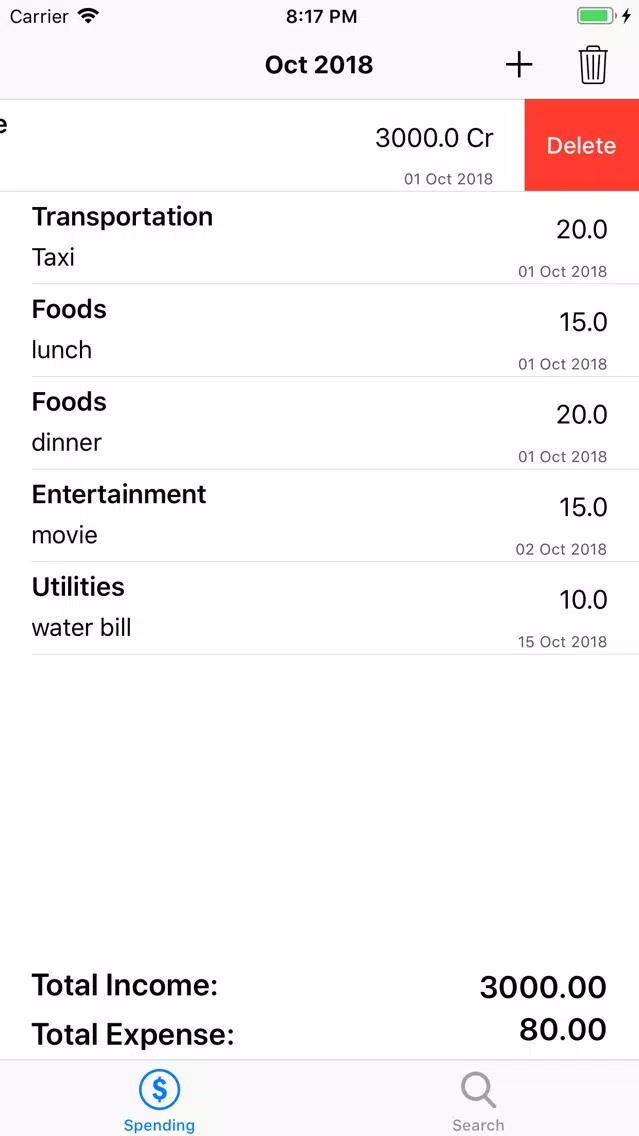Open the Foods dinner entry
Viewport: 639px width, 1136px height.
(x=320, y=423)
